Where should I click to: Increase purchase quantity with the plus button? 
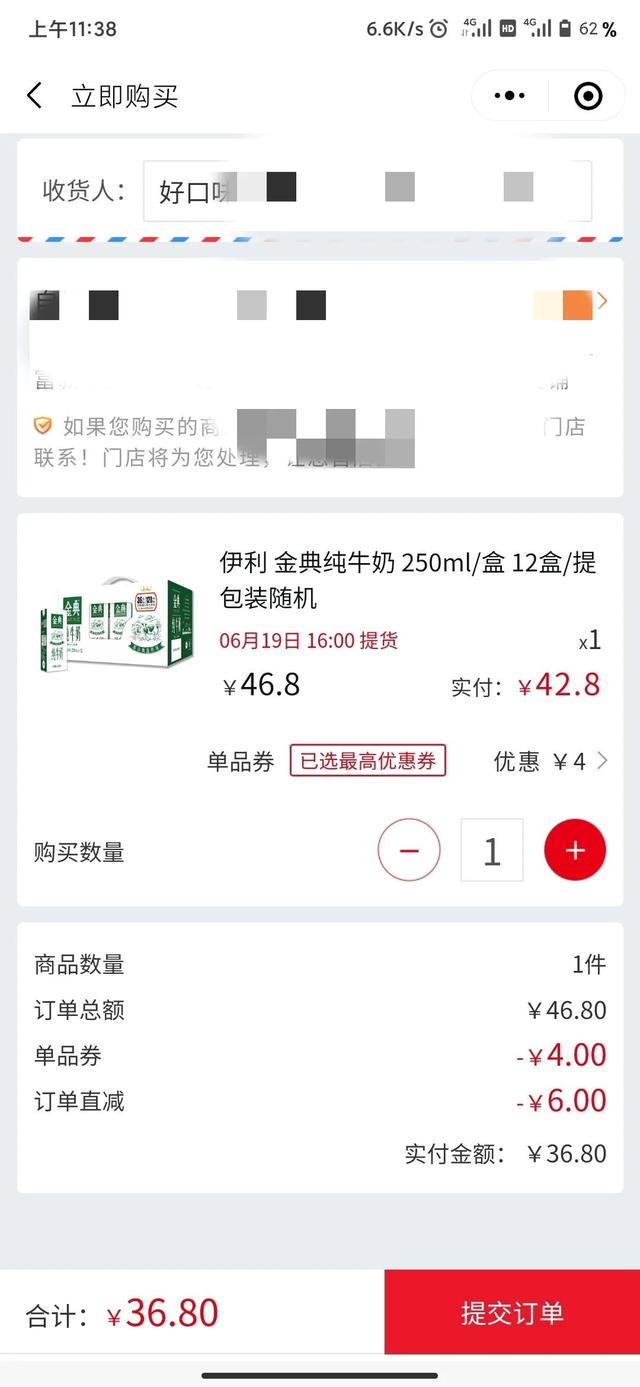point(574,850)
